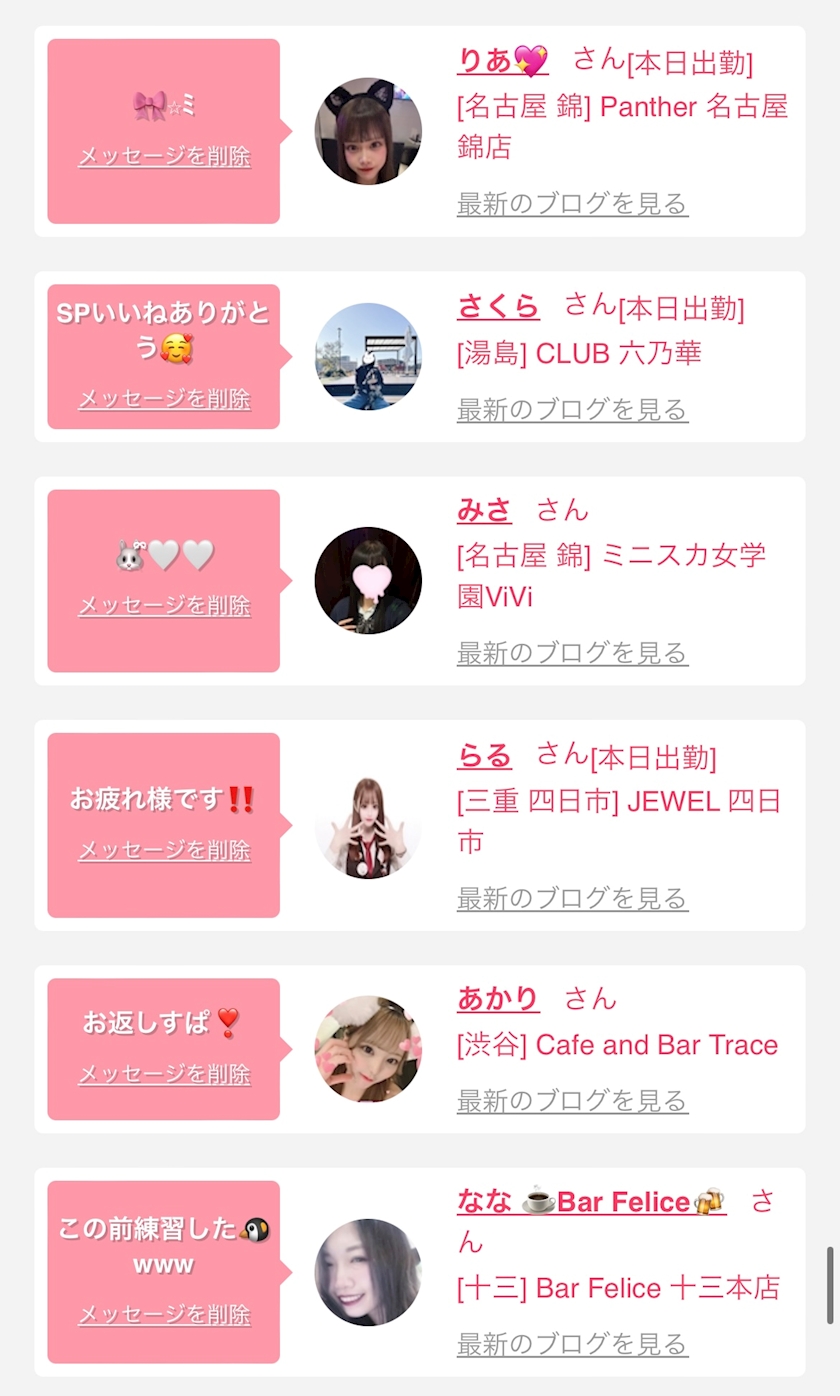
Task: Delete the SPいいねありがとう message
Action: click(164, 398)
